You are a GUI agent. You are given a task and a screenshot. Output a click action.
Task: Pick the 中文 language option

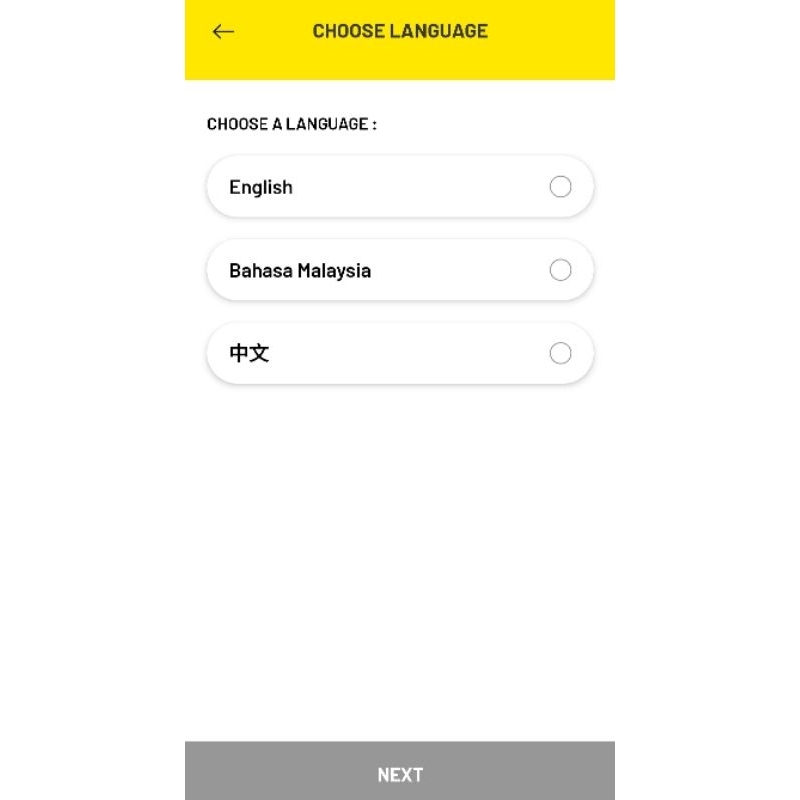point(400,353)
